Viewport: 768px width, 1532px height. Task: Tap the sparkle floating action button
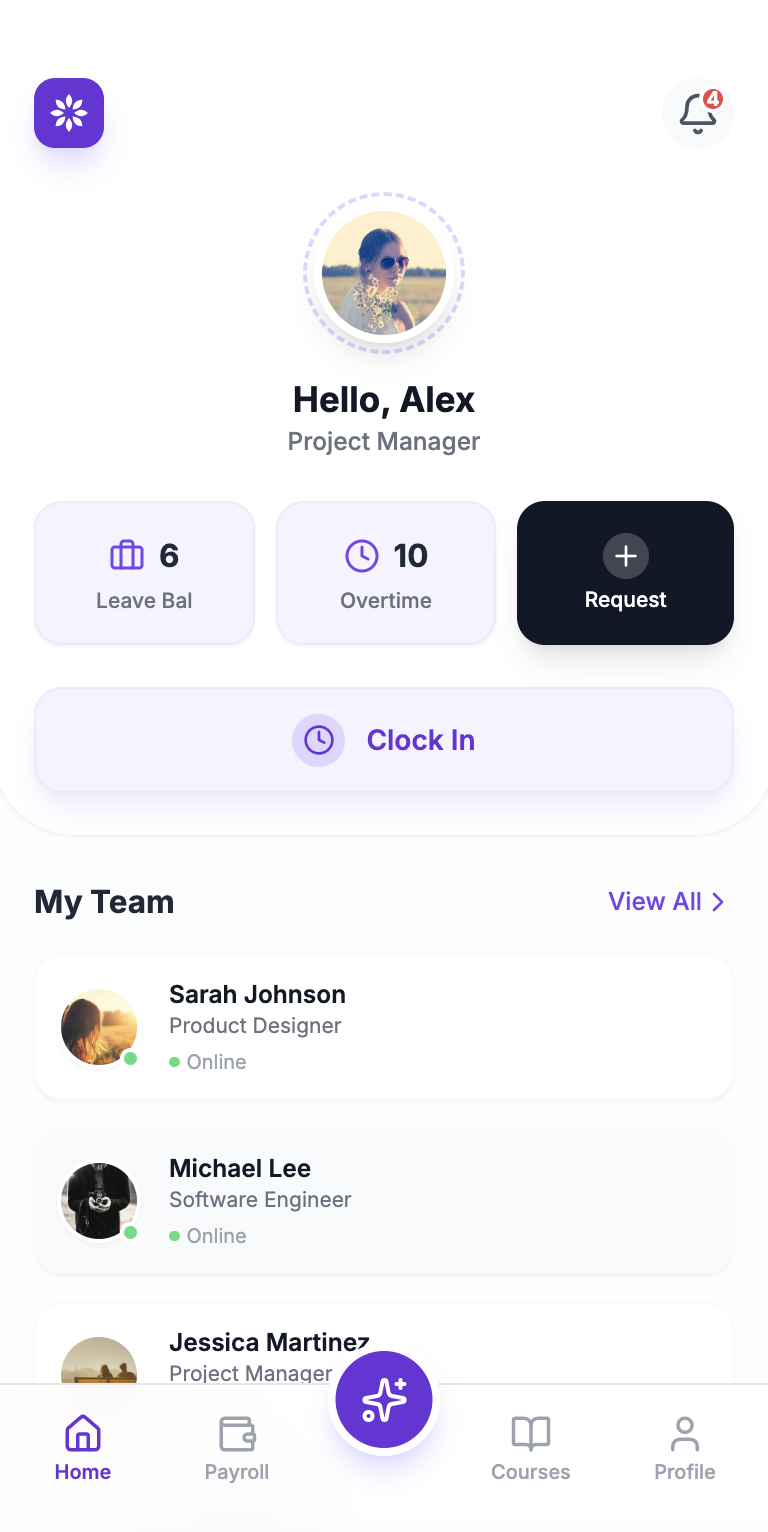[384, 1400]
